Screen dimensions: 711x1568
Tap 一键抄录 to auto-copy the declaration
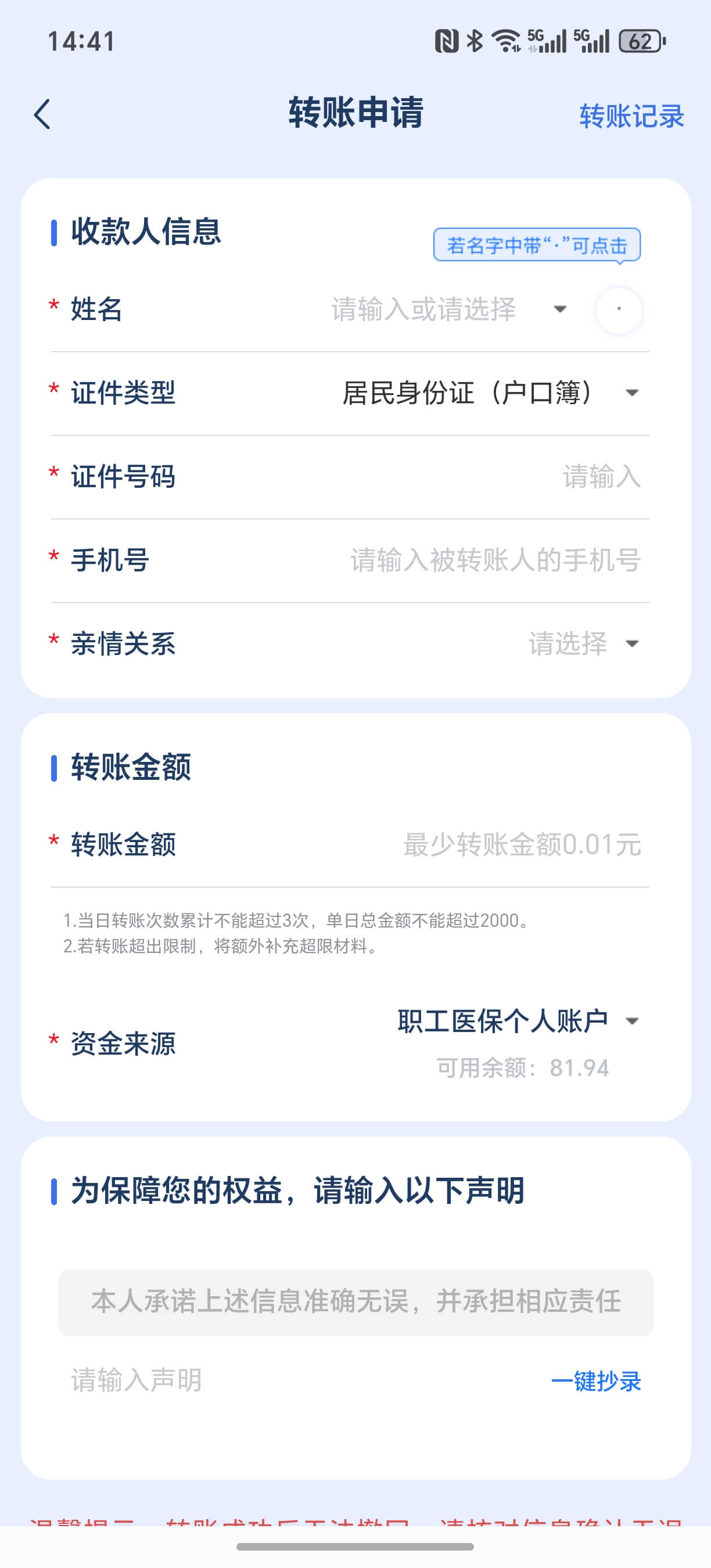click(x=596, y=1381)
